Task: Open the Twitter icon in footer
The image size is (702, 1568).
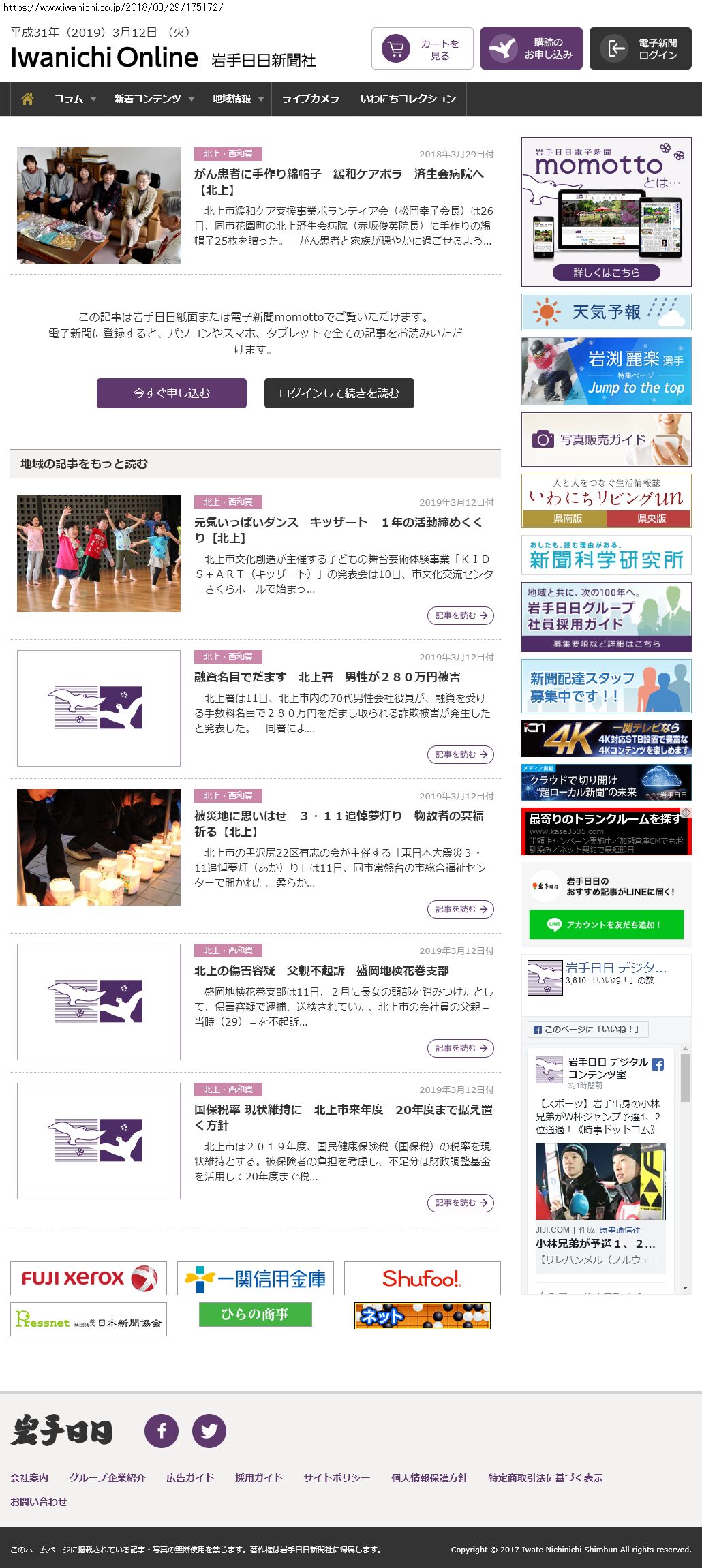Action: click(x=209, y=1430)
